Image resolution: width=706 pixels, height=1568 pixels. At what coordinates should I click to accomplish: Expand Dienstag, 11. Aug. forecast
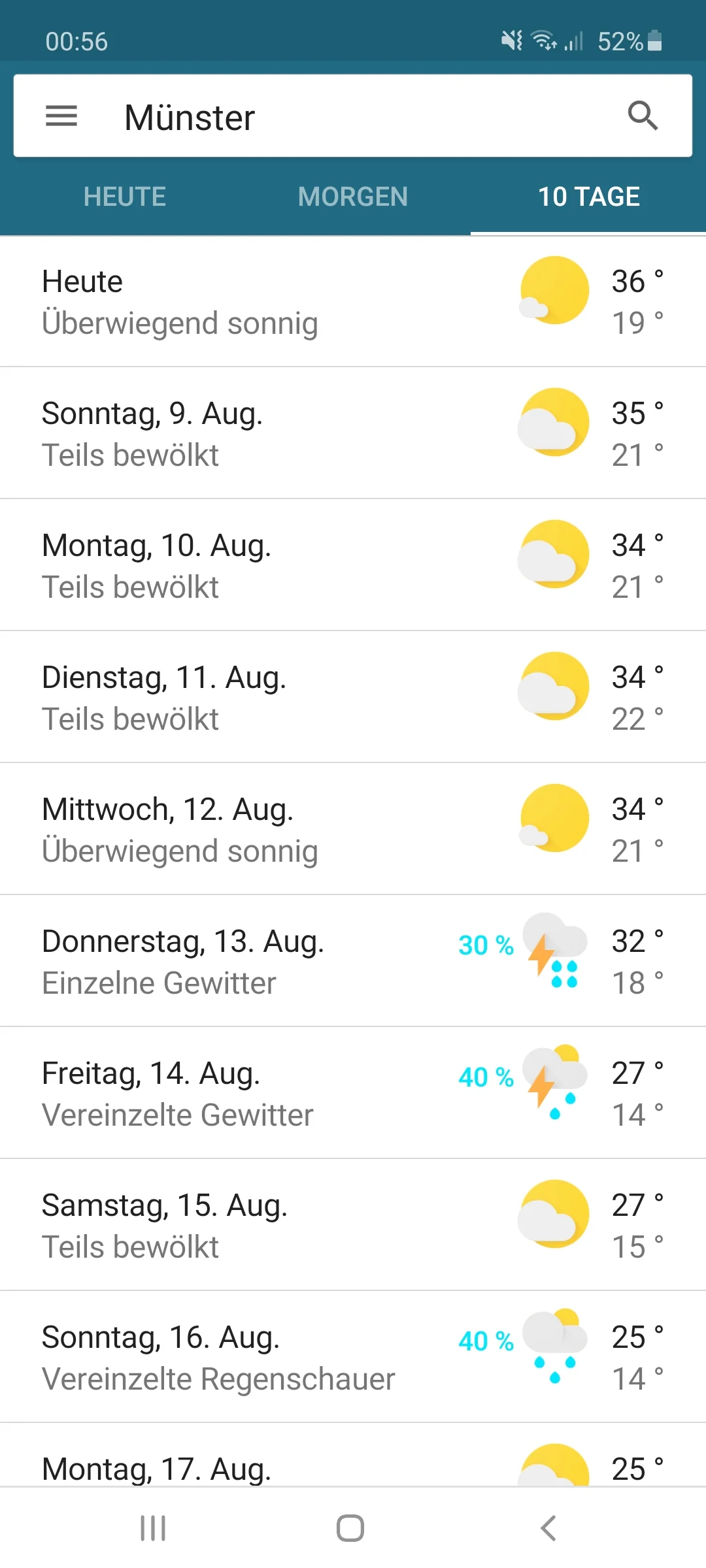coord(353,698)
